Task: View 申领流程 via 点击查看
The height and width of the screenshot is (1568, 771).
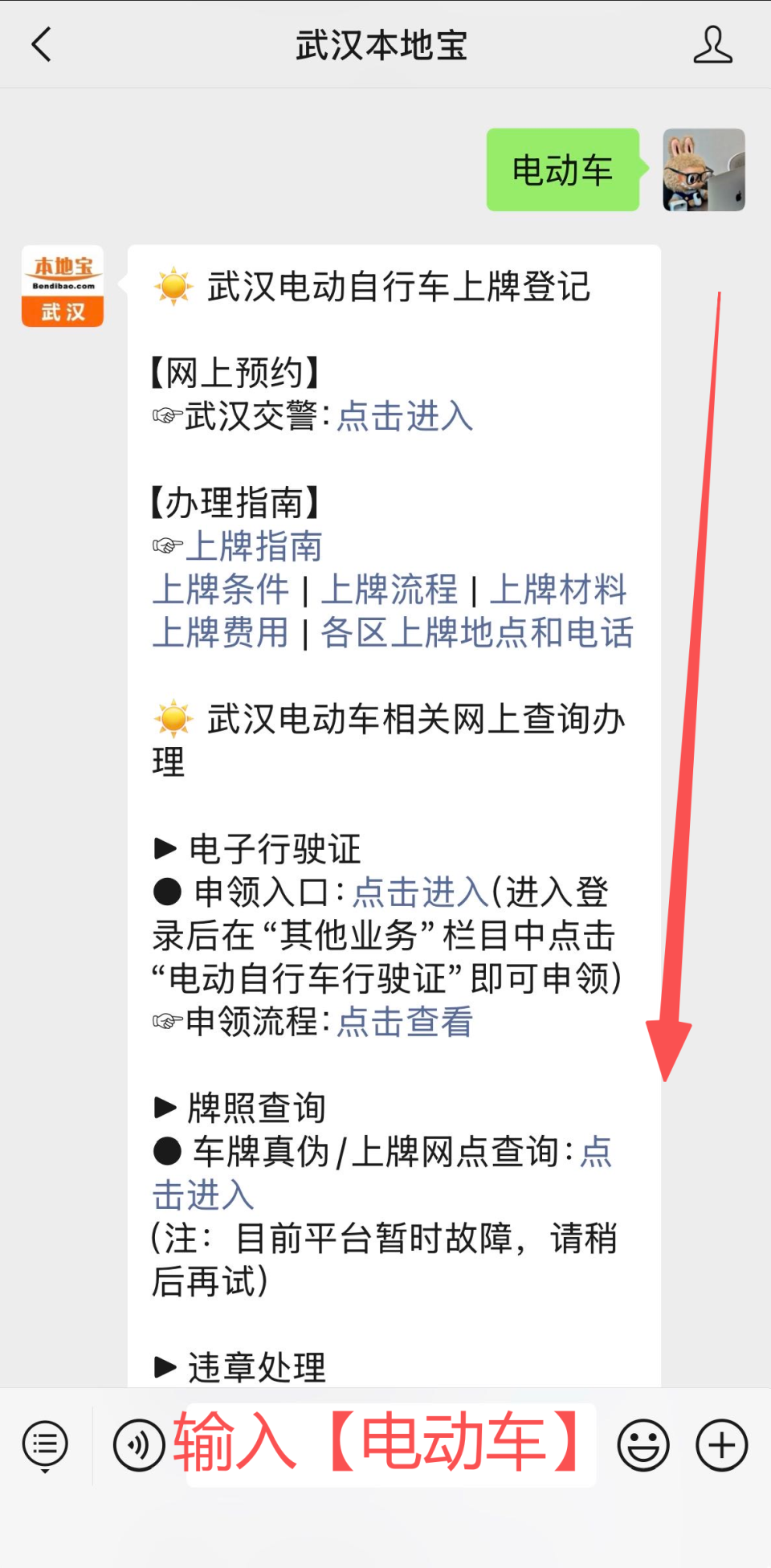Action: [x=404, y=1022]
